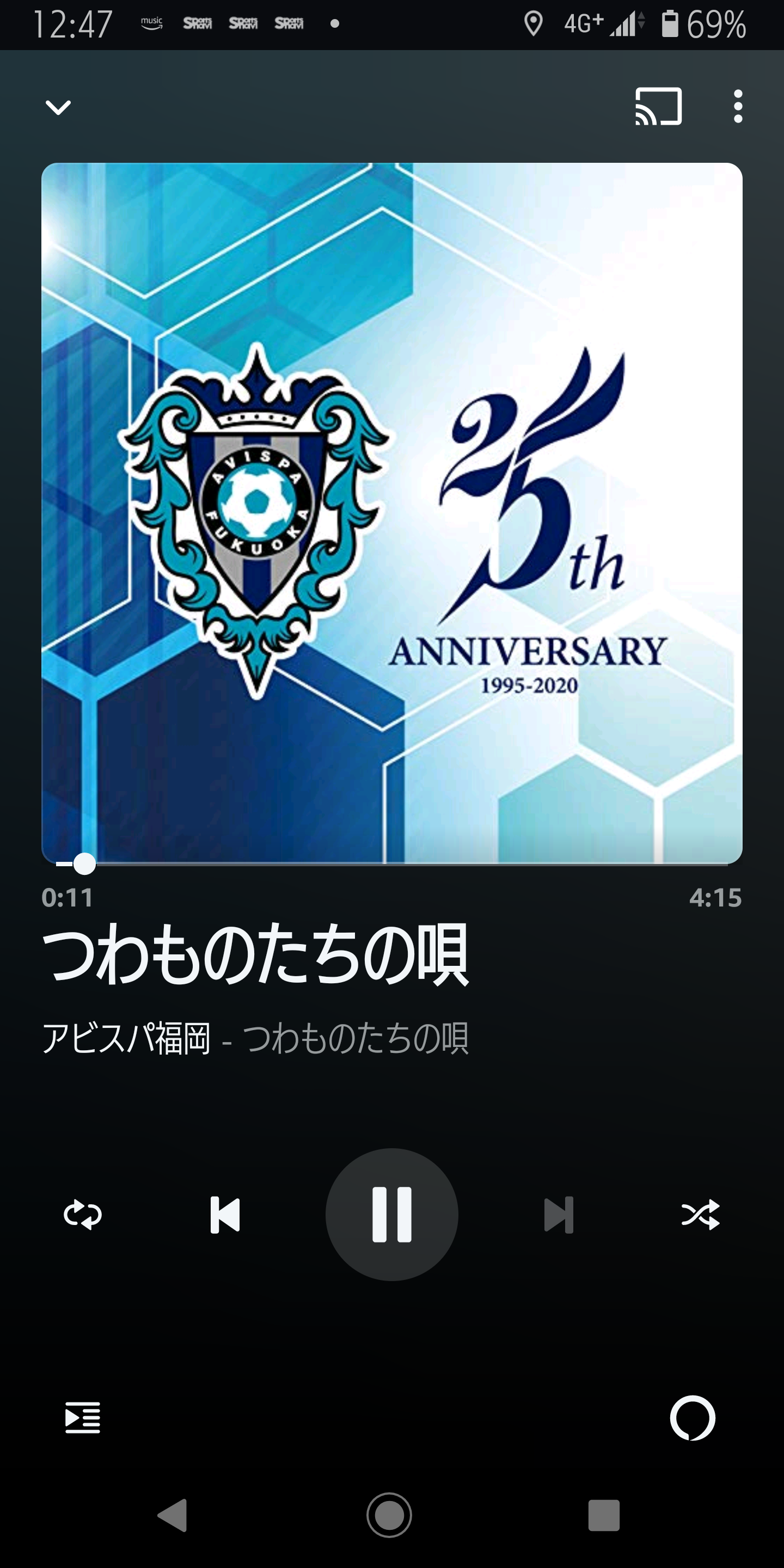Skip to the previous track
The image size is (784, 1568).
225,1215
